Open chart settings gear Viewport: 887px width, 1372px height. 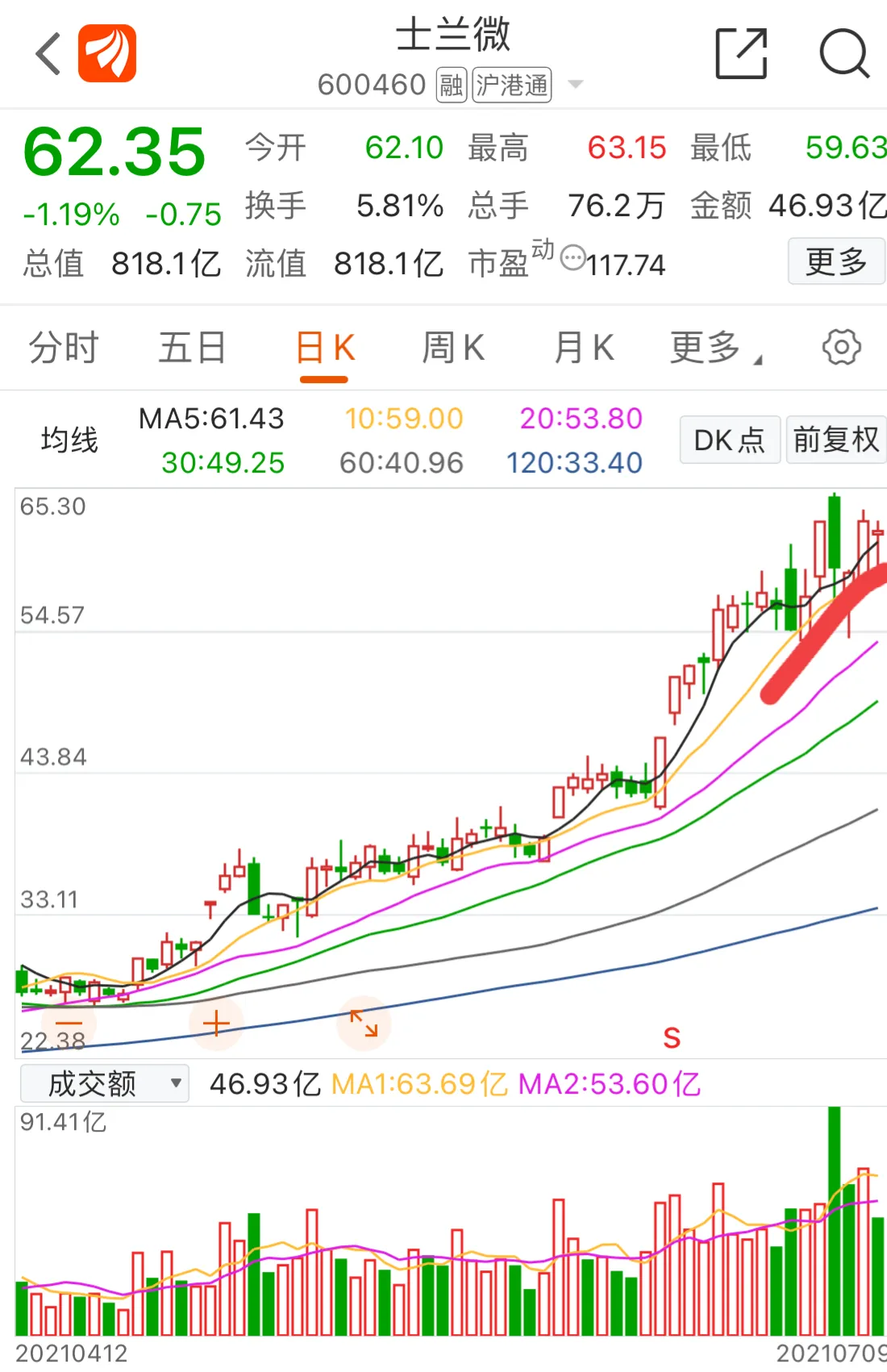(841, 348)
